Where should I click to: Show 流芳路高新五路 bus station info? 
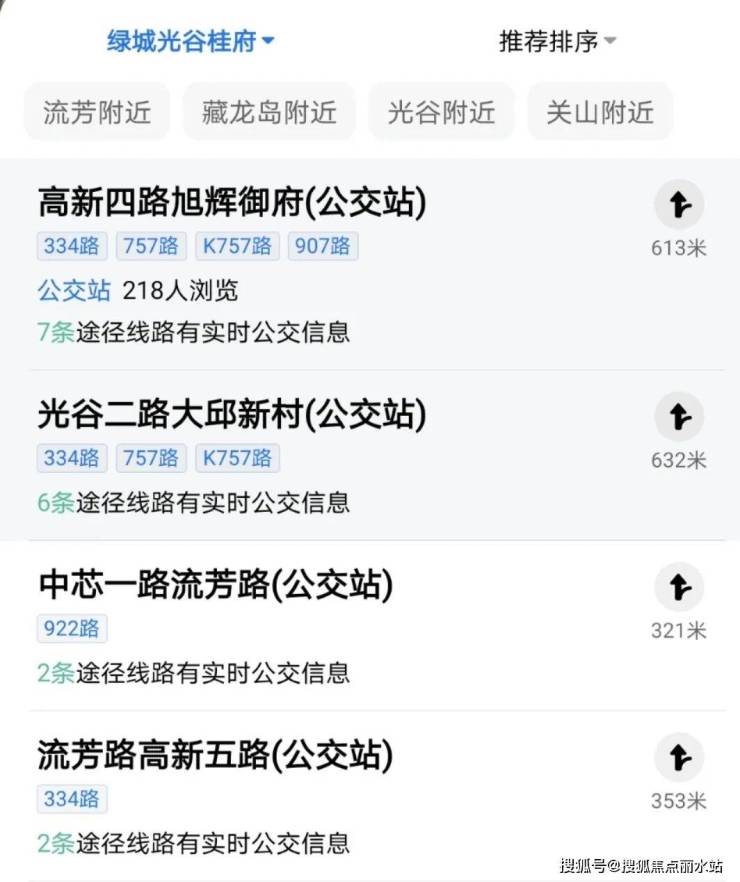click(x=215, y=756)
